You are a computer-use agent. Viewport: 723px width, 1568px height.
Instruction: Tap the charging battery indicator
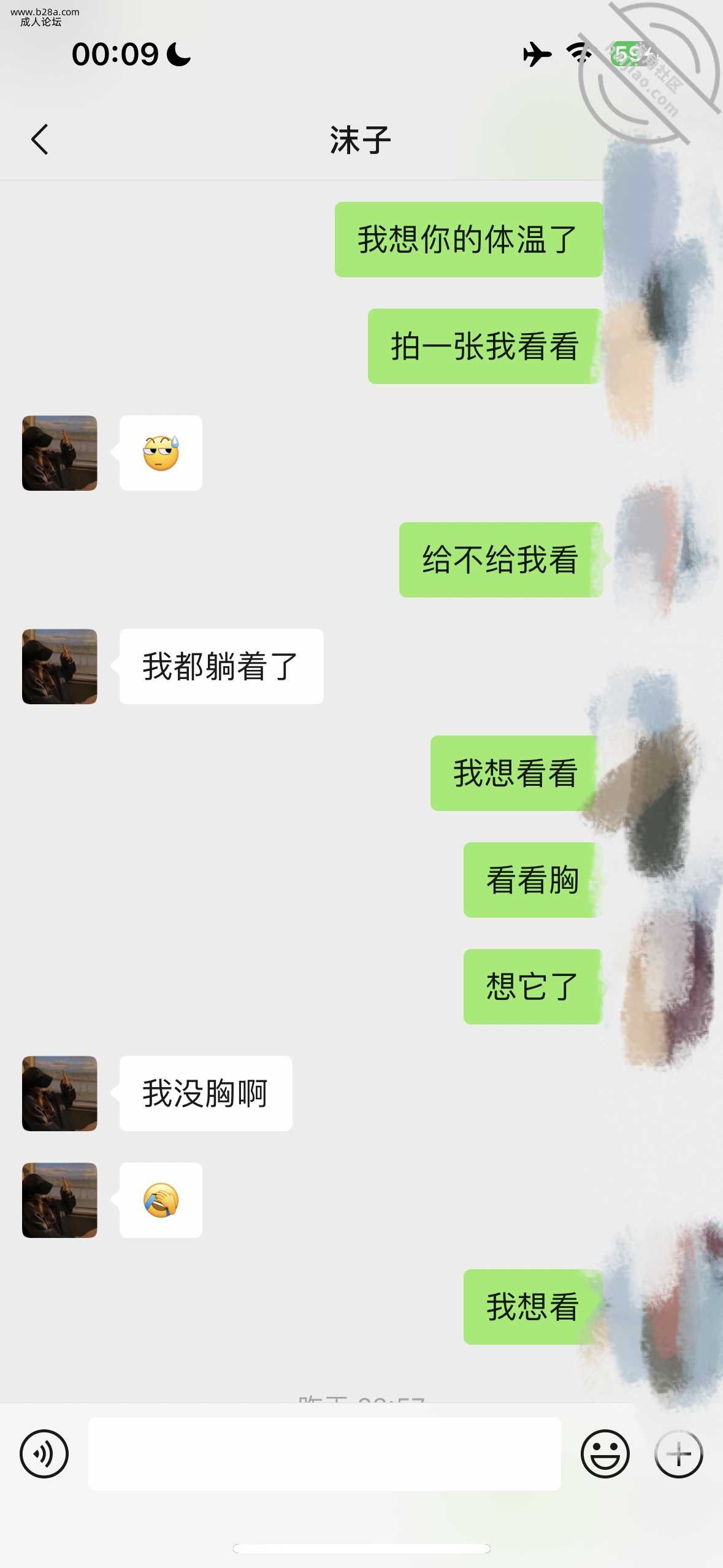625,55
